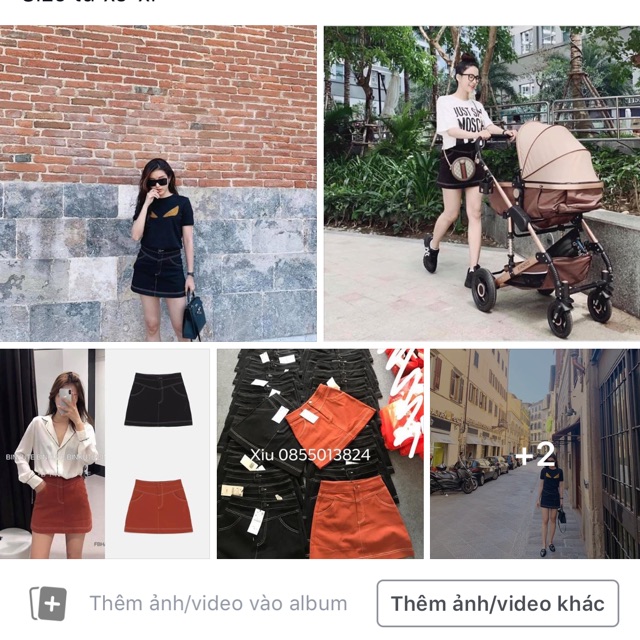The width and height of the screenshot is (640, 640).
Task: View the +2 more photos tile
Action: coord(535,453)
